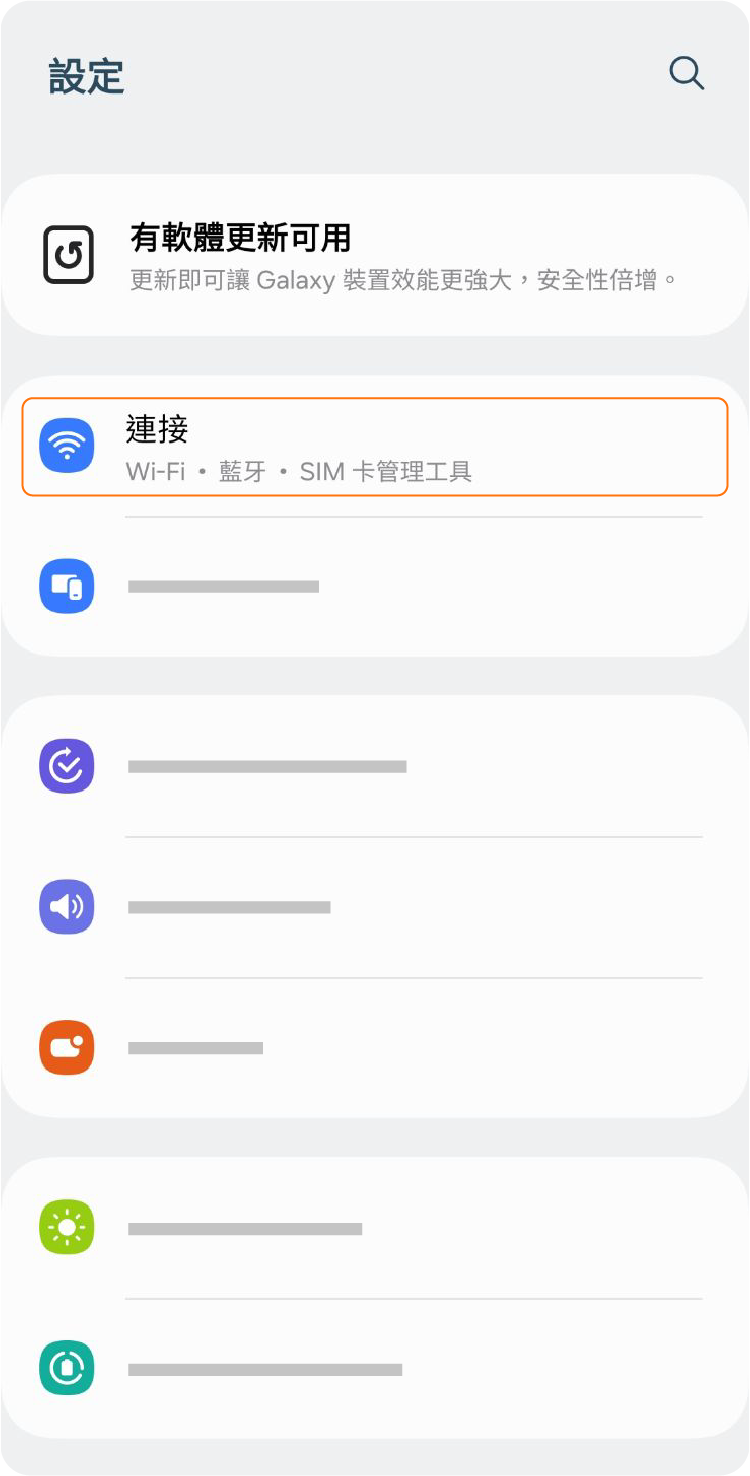
Task: Open the 連接 settings row
Action: pyautogui.click(x=375, y=446)
